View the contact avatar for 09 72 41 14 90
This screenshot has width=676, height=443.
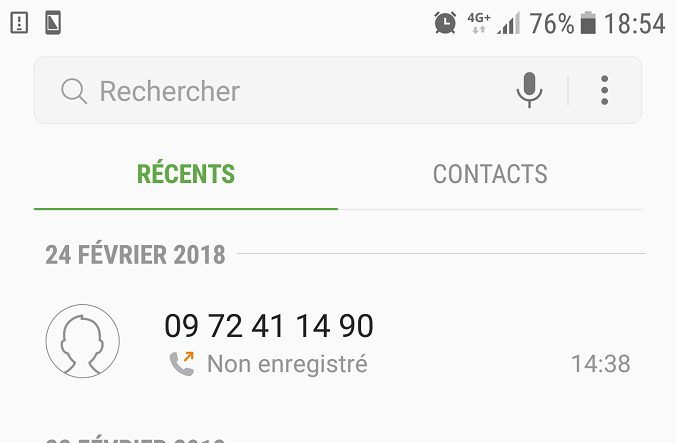[83, 341]
